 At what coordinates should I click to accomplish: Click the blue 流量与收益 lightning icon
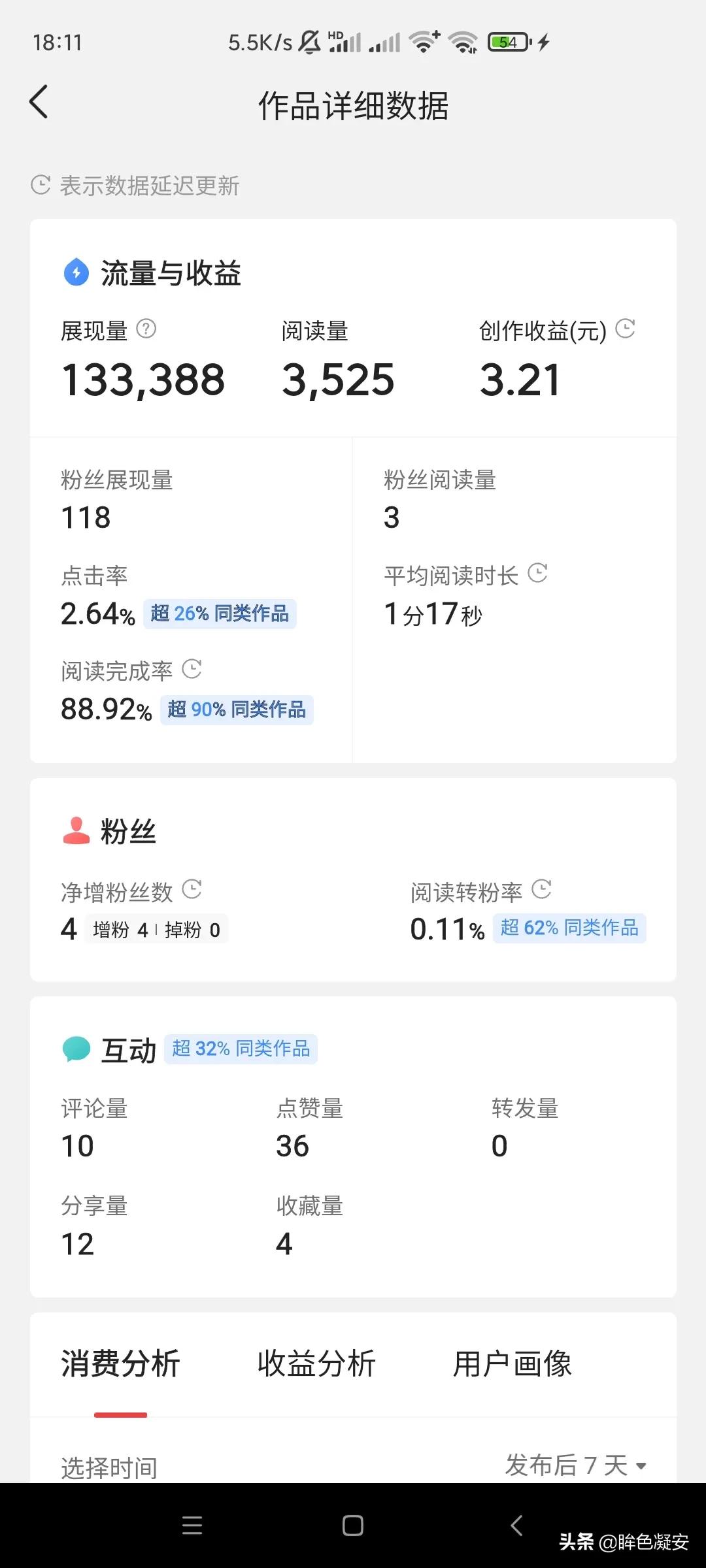[x=75, y=272]
